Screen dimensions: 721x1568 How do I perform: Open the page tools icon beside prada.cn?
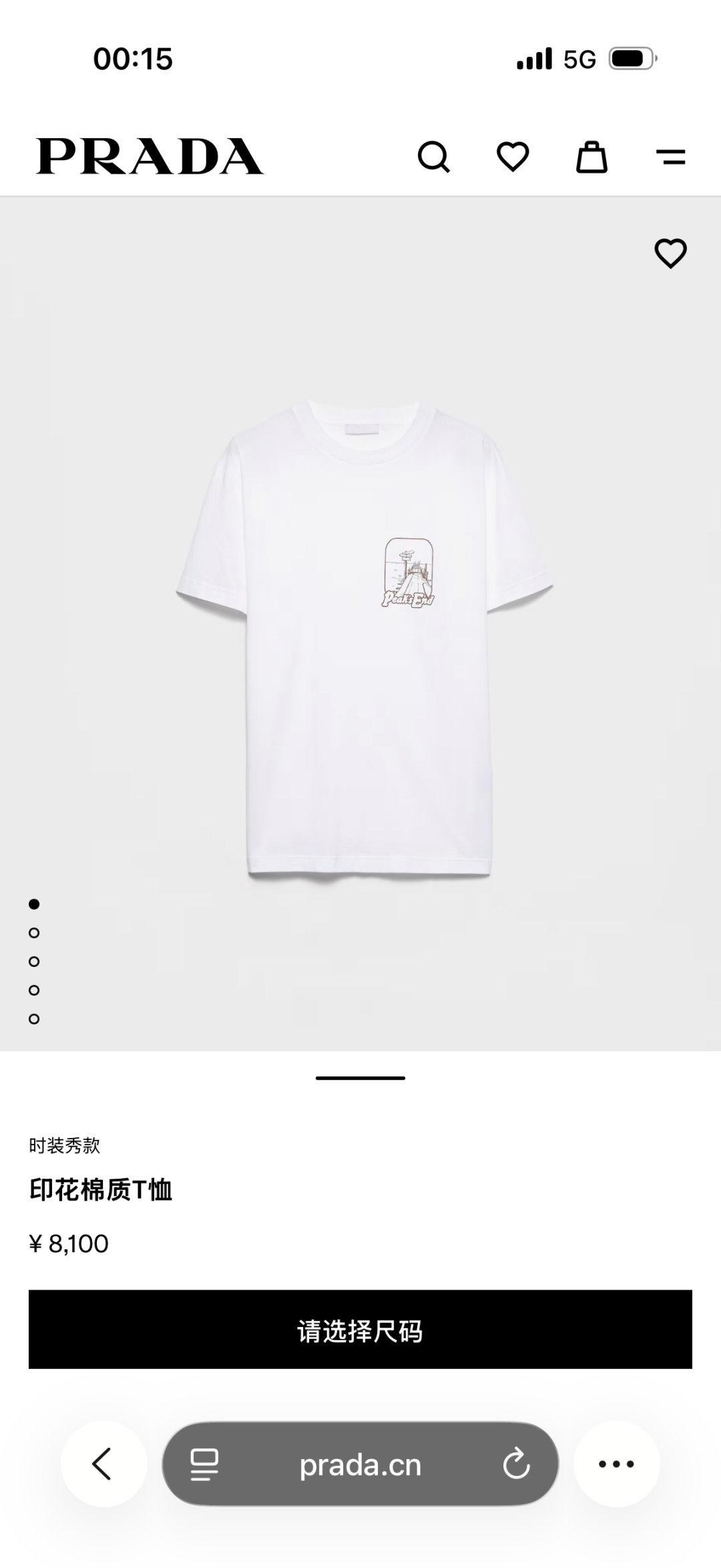pos(204,1464)
